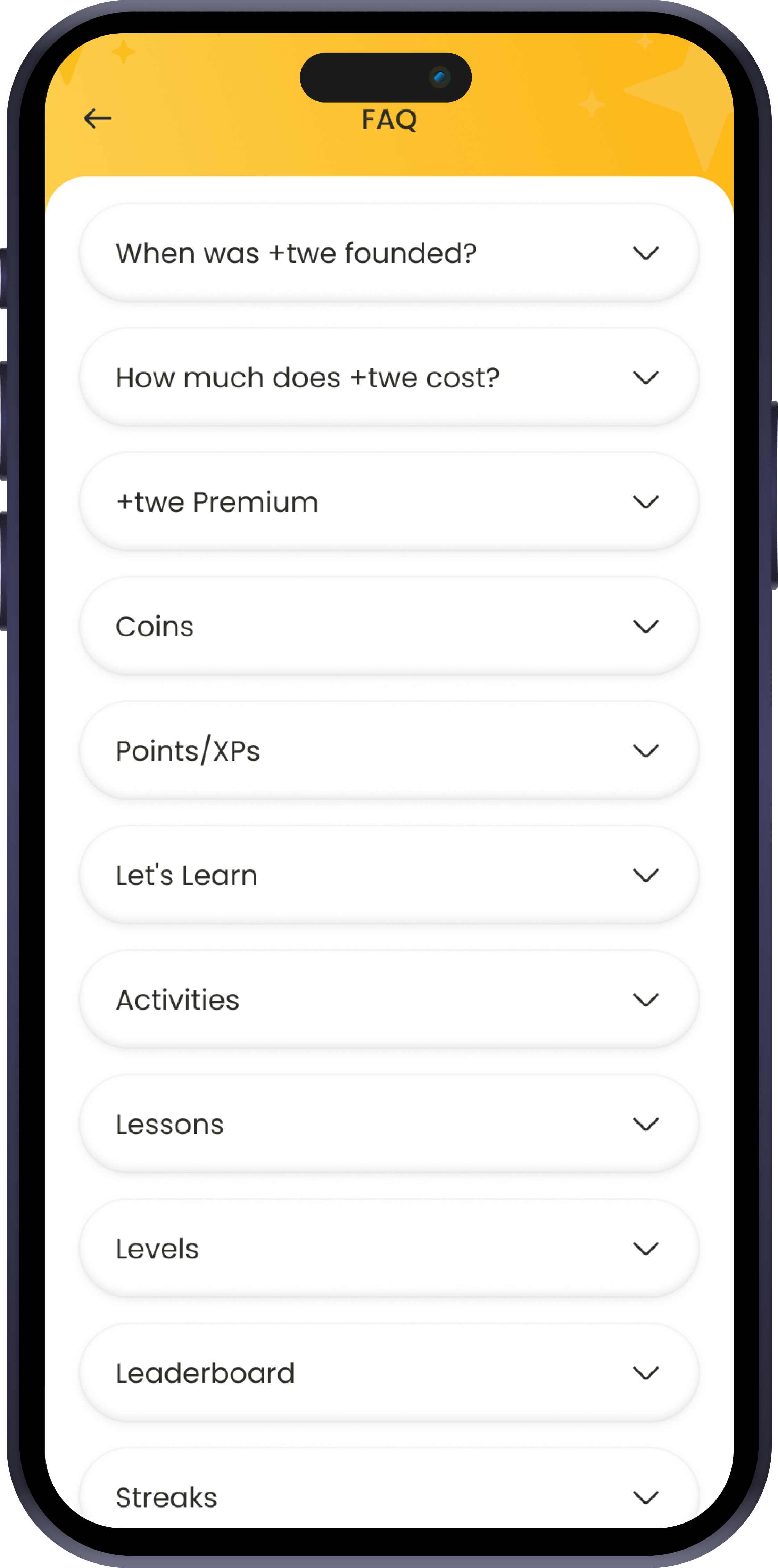
Task: Expand the Points/XPs section
Action: (389, 751)
